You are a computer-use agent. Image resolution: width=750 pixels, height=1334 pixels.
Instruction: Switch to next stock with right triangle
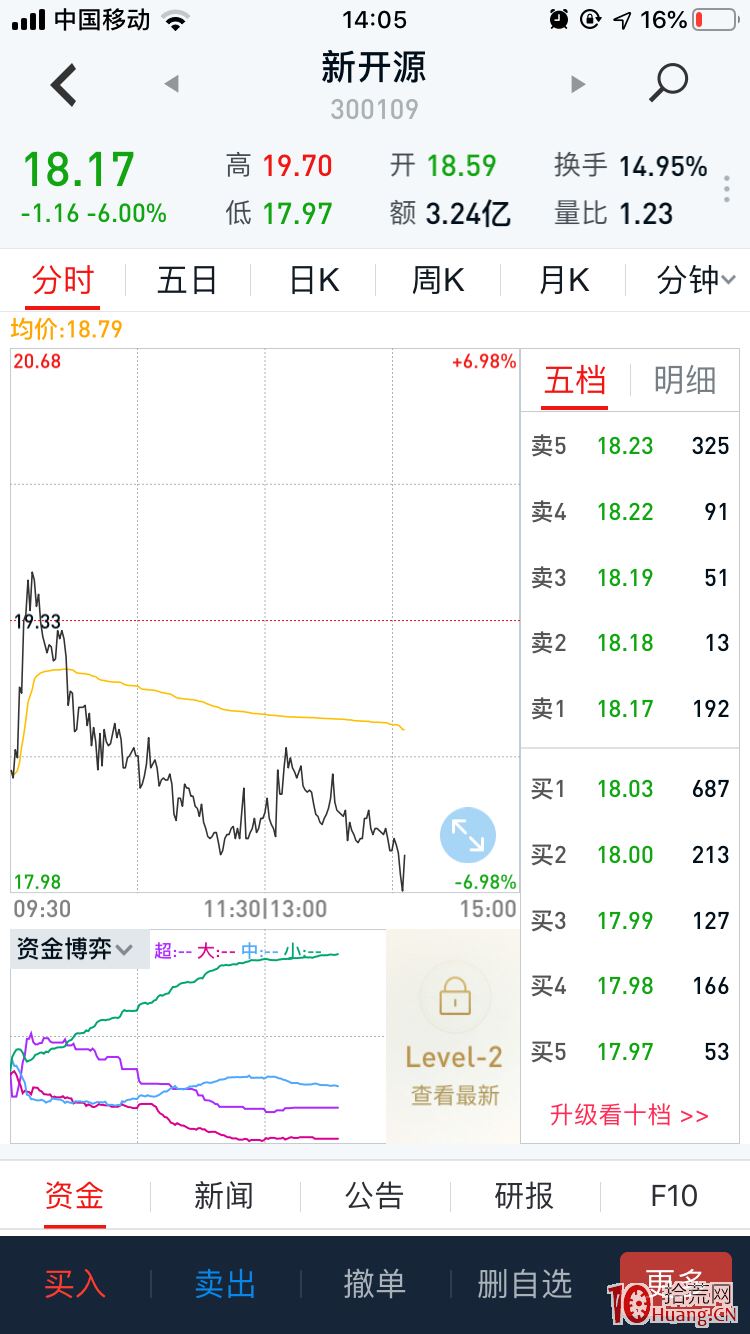577,84
